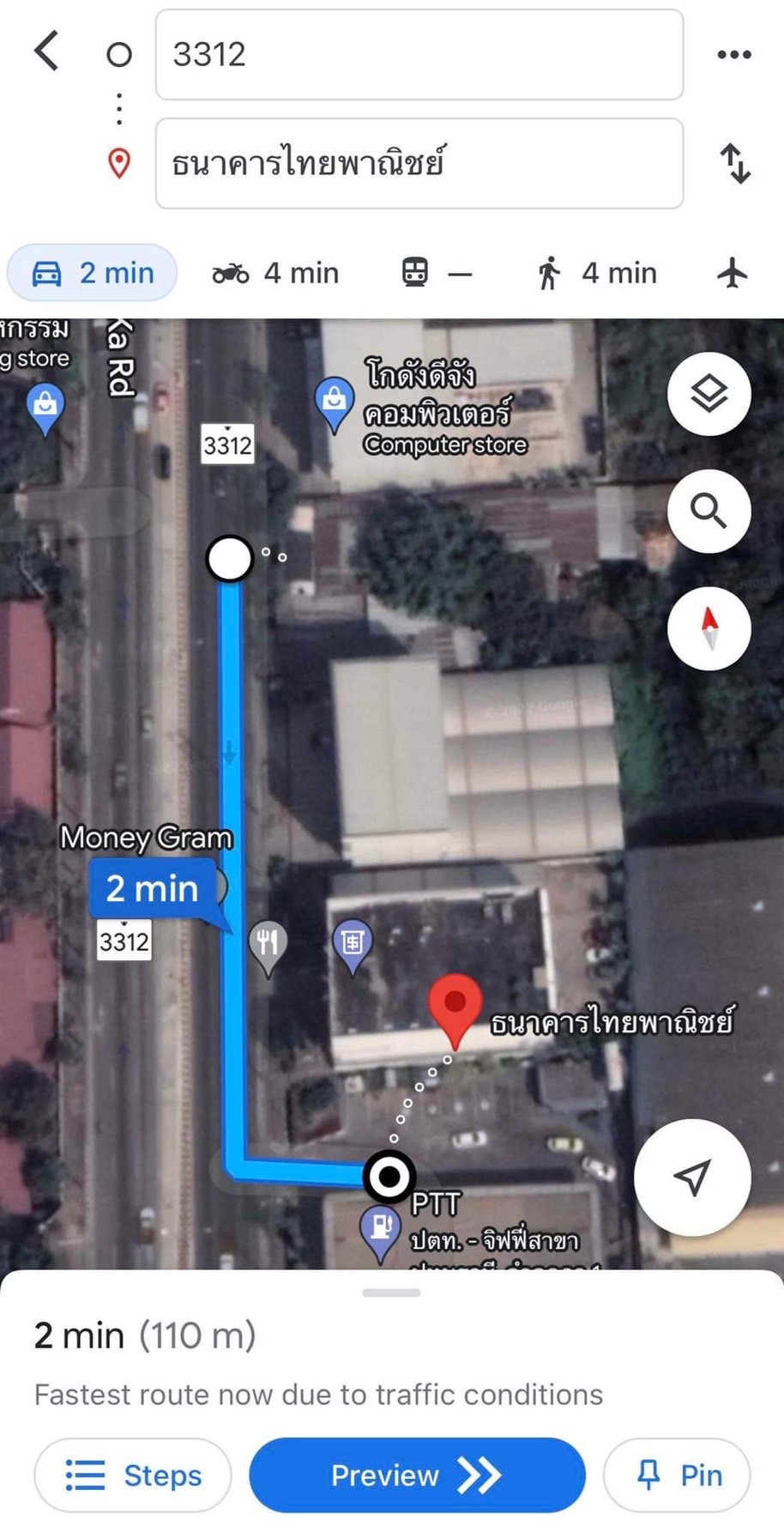
Task: Select the transit mode tab
Action: point(437,273)
